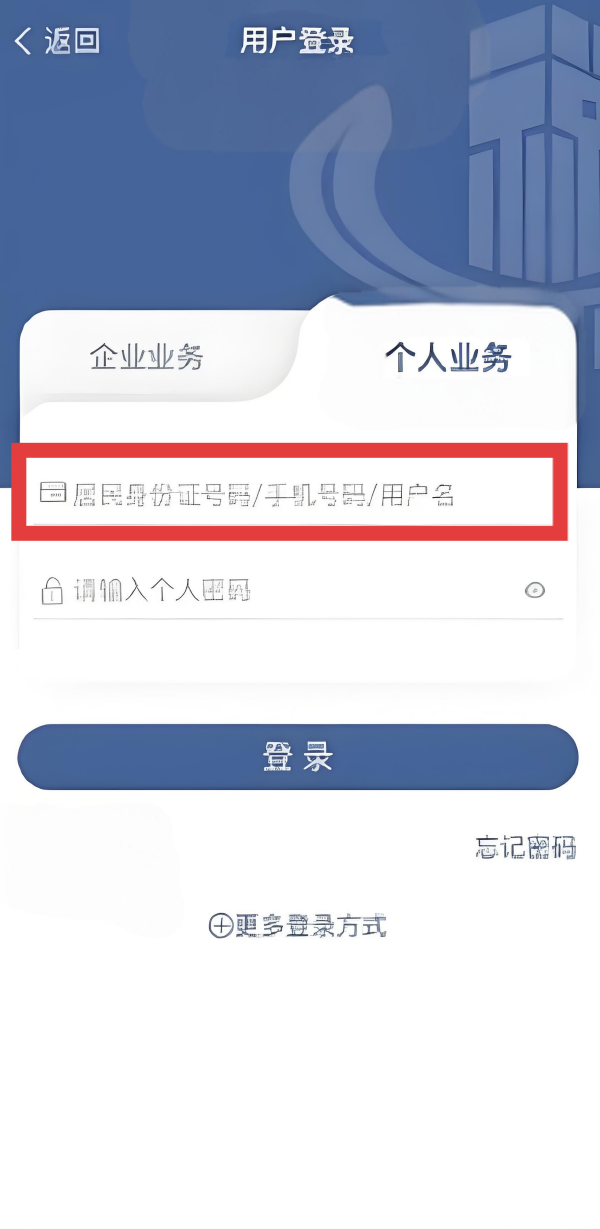Tap the ID number/phone/username field

[x=290, y=492]
